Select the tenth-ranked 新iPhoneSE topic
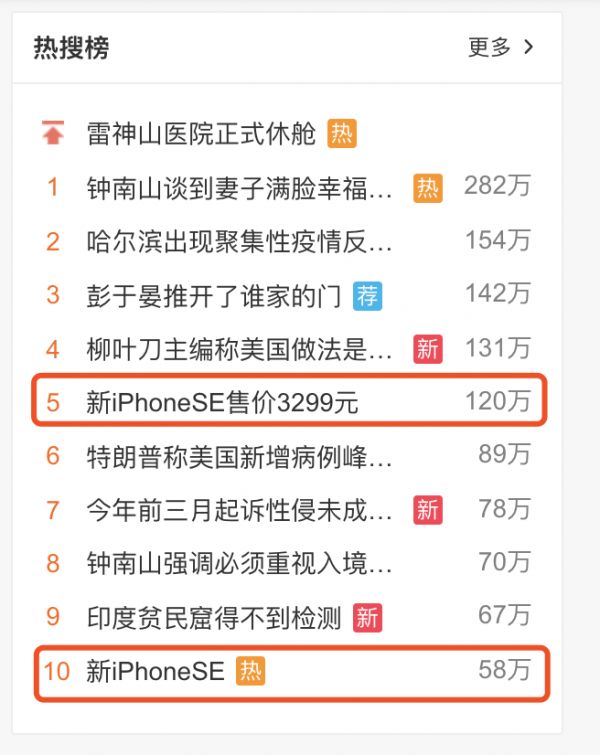600x755 pixels. click(156, 671)
